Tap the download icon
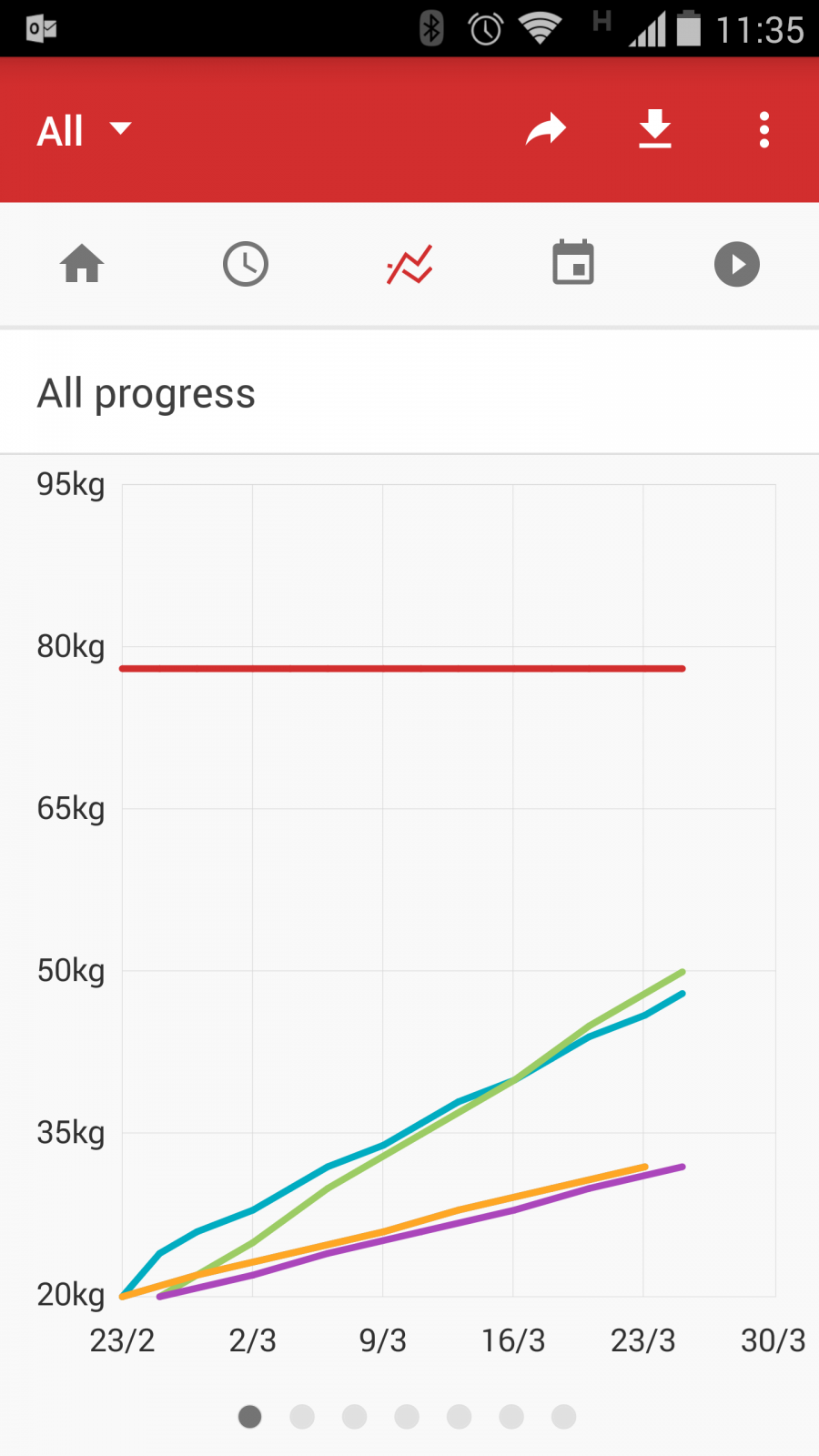The height and width of the screenshot is (1456, 819). 655,129
